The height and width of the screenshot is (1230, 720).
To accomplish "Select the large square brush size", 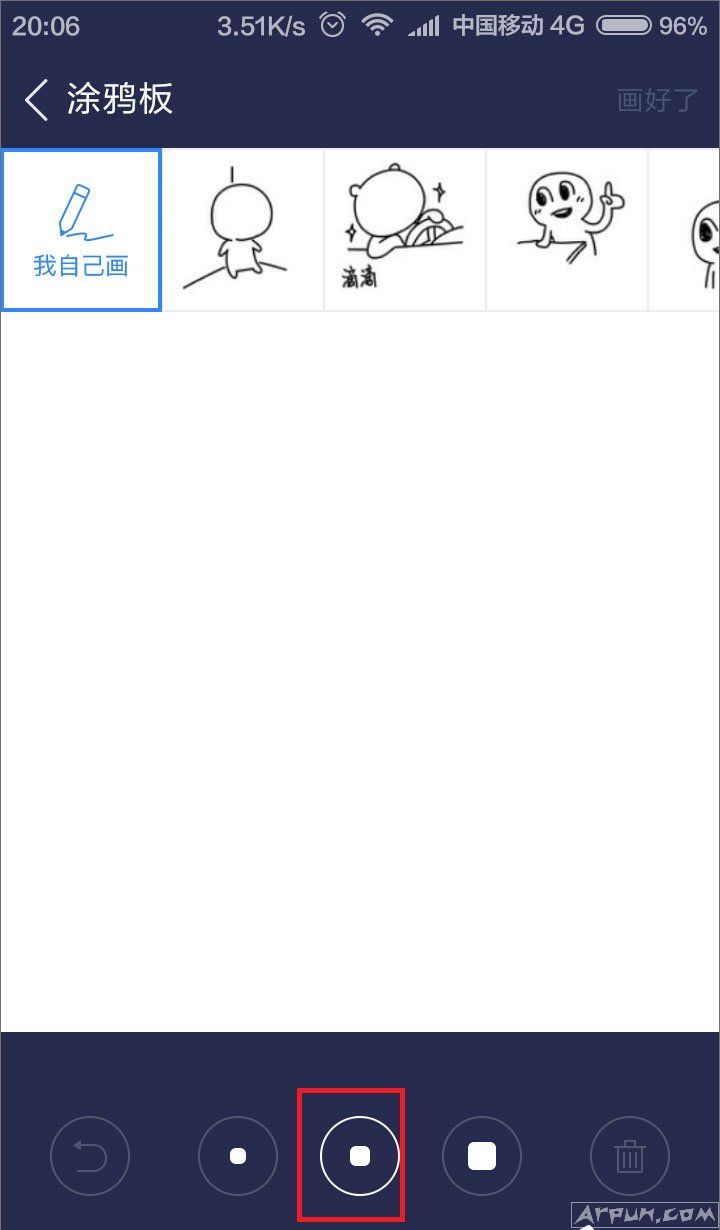I will pos(482,1155).
